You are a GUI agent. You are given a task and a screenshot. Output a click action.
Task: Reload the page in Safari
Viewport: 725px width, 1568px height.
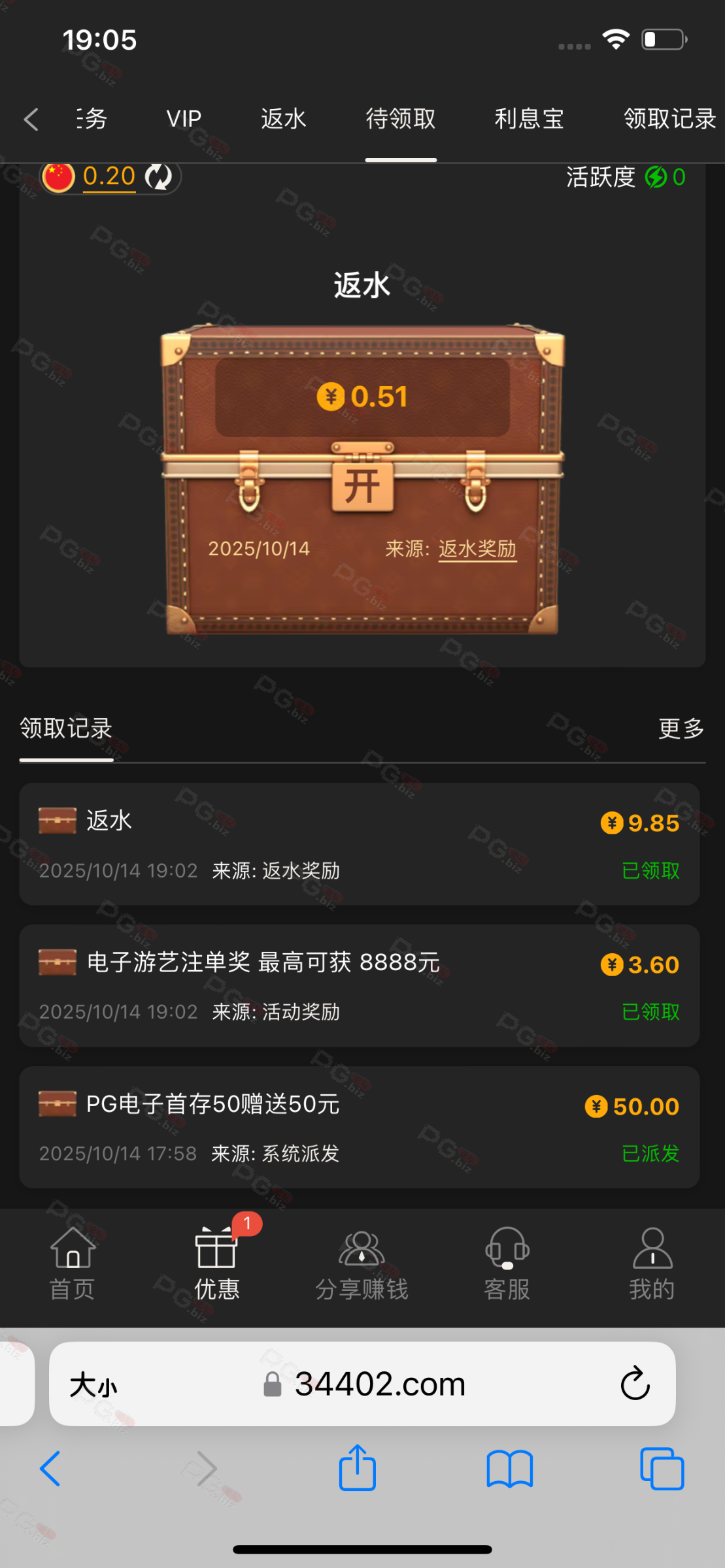coord(634,1383)
